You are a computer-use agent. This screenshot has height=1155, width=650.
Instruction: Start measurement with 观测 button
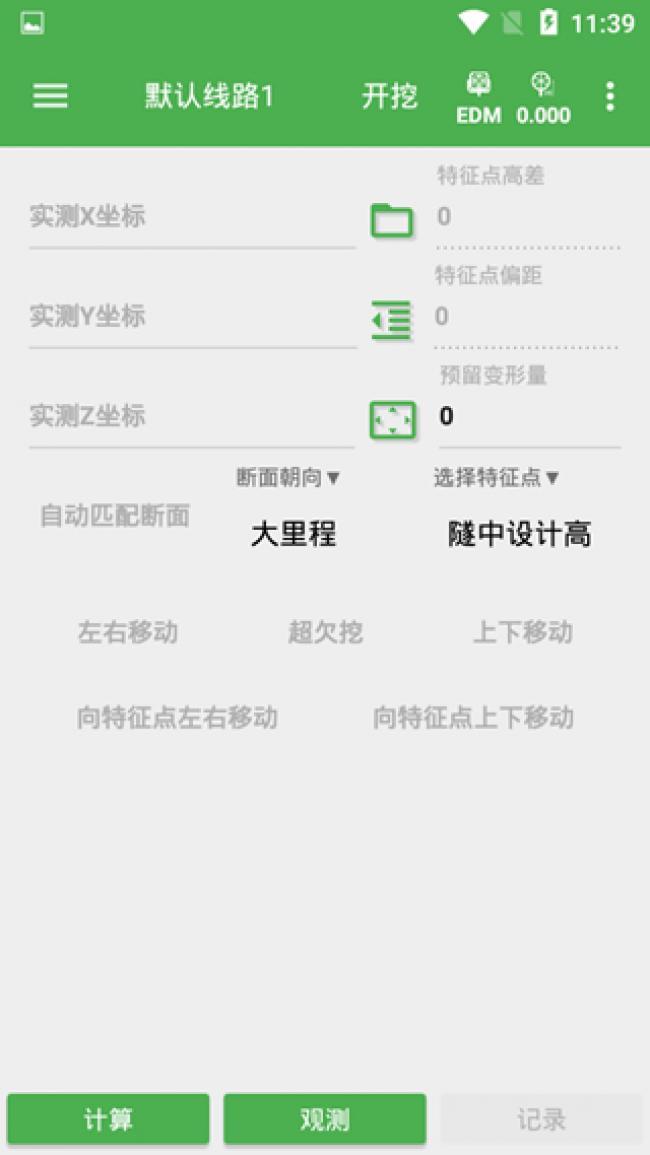coord(324,1119)
